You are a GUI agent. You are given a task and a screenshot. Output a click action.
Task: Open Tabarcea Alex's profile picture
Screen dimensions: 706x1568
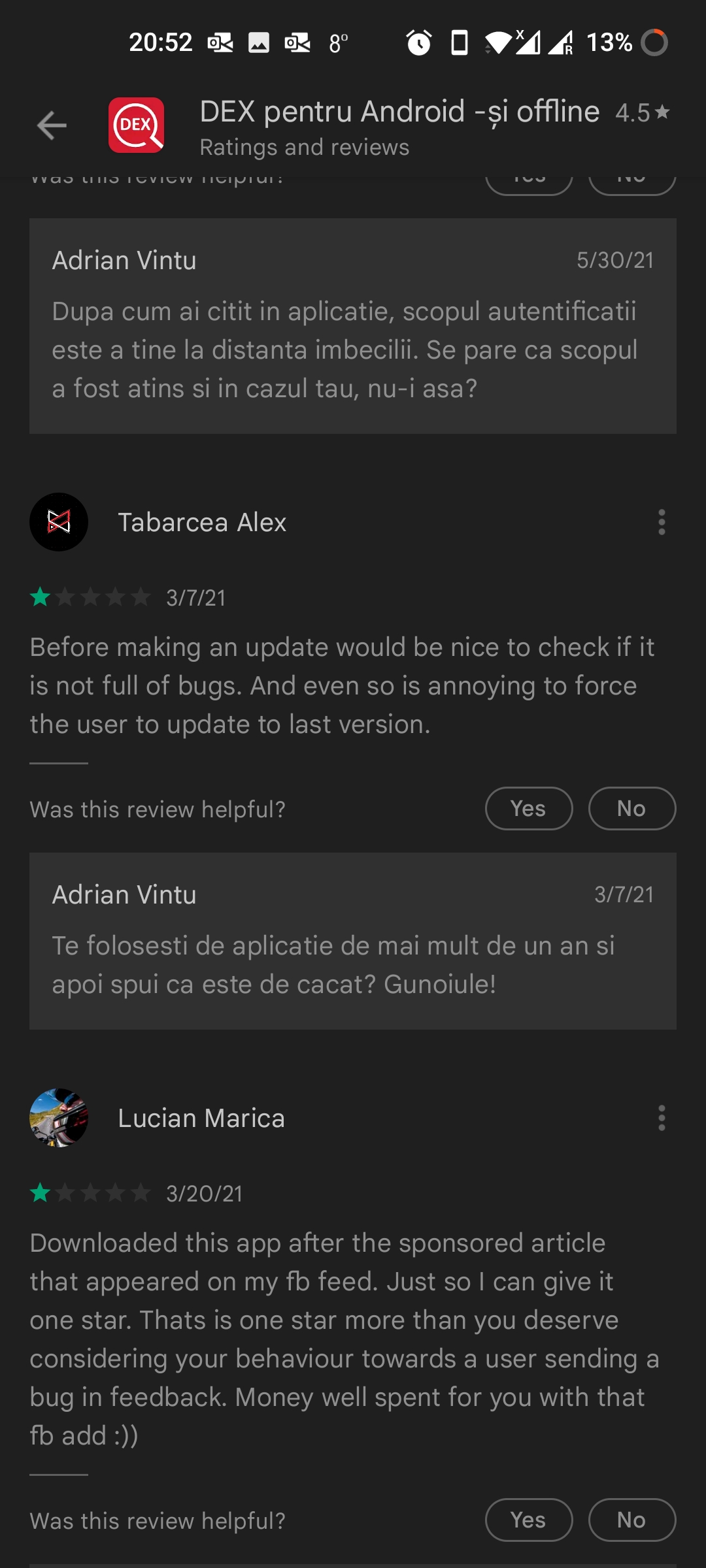coord(59,522)
